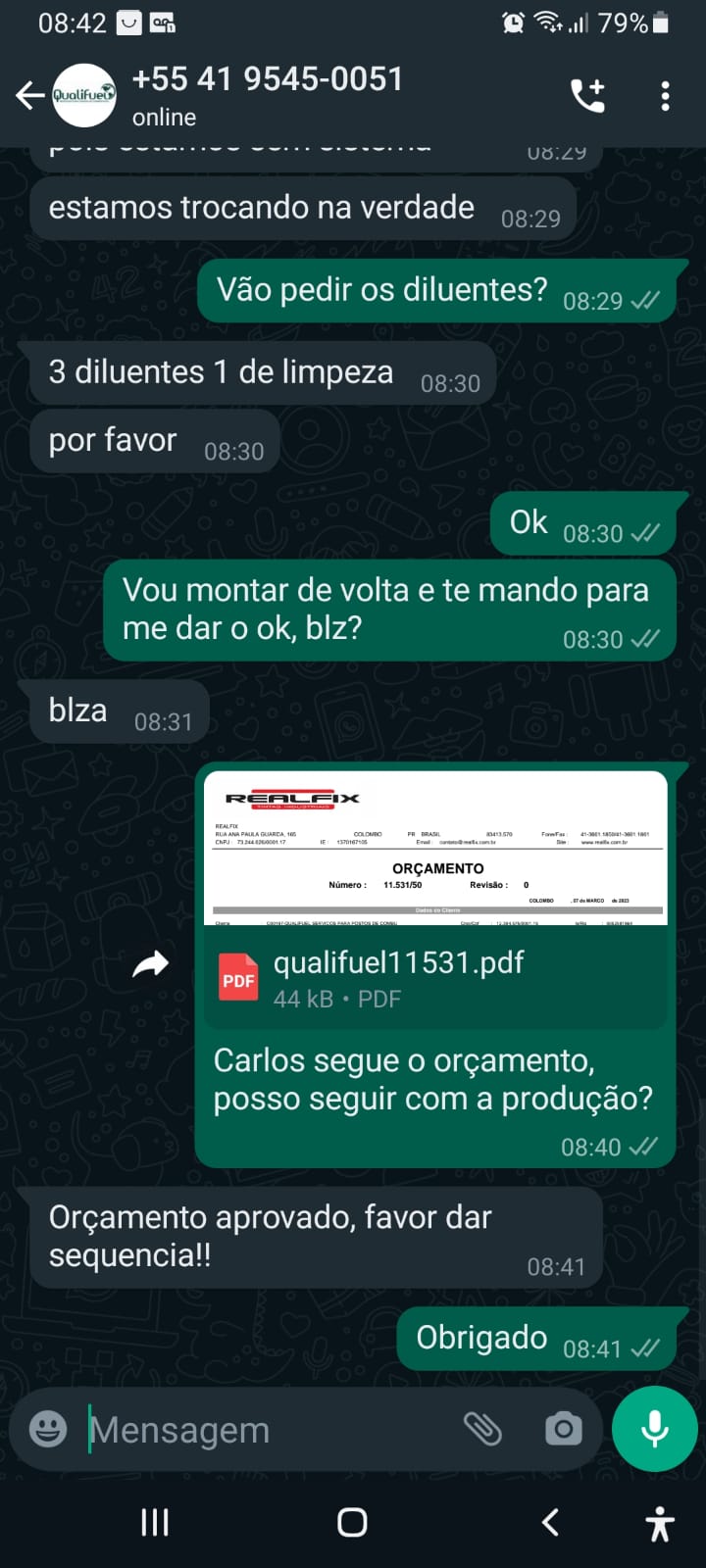Go to the home screen
Viewport: 706px width, 1568px height.
(352, 1522)
